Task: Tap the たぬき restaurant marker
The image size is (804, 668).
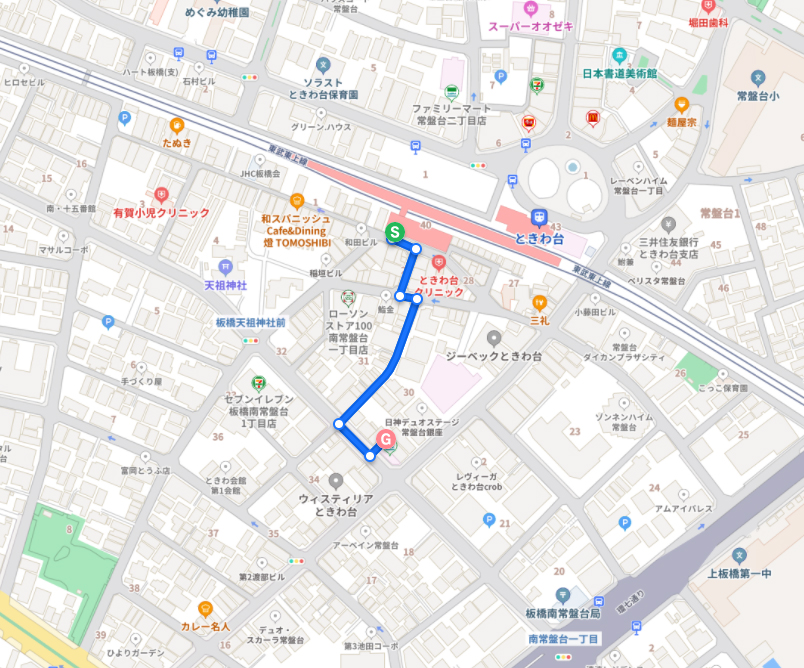Action: pos(177,125)
